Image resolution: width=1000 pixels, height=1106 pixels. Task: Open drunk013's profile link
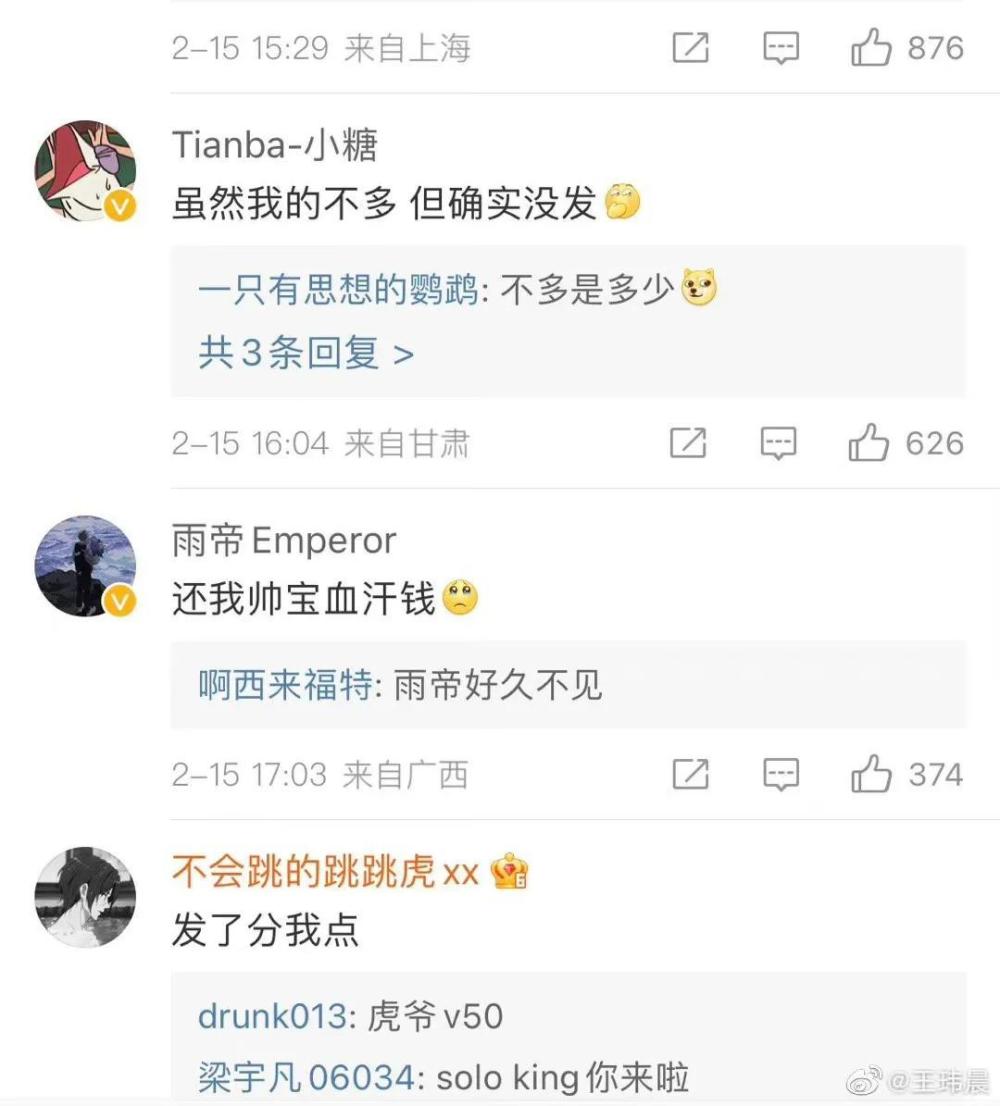pyautogui.click(x=273, y=1016)
